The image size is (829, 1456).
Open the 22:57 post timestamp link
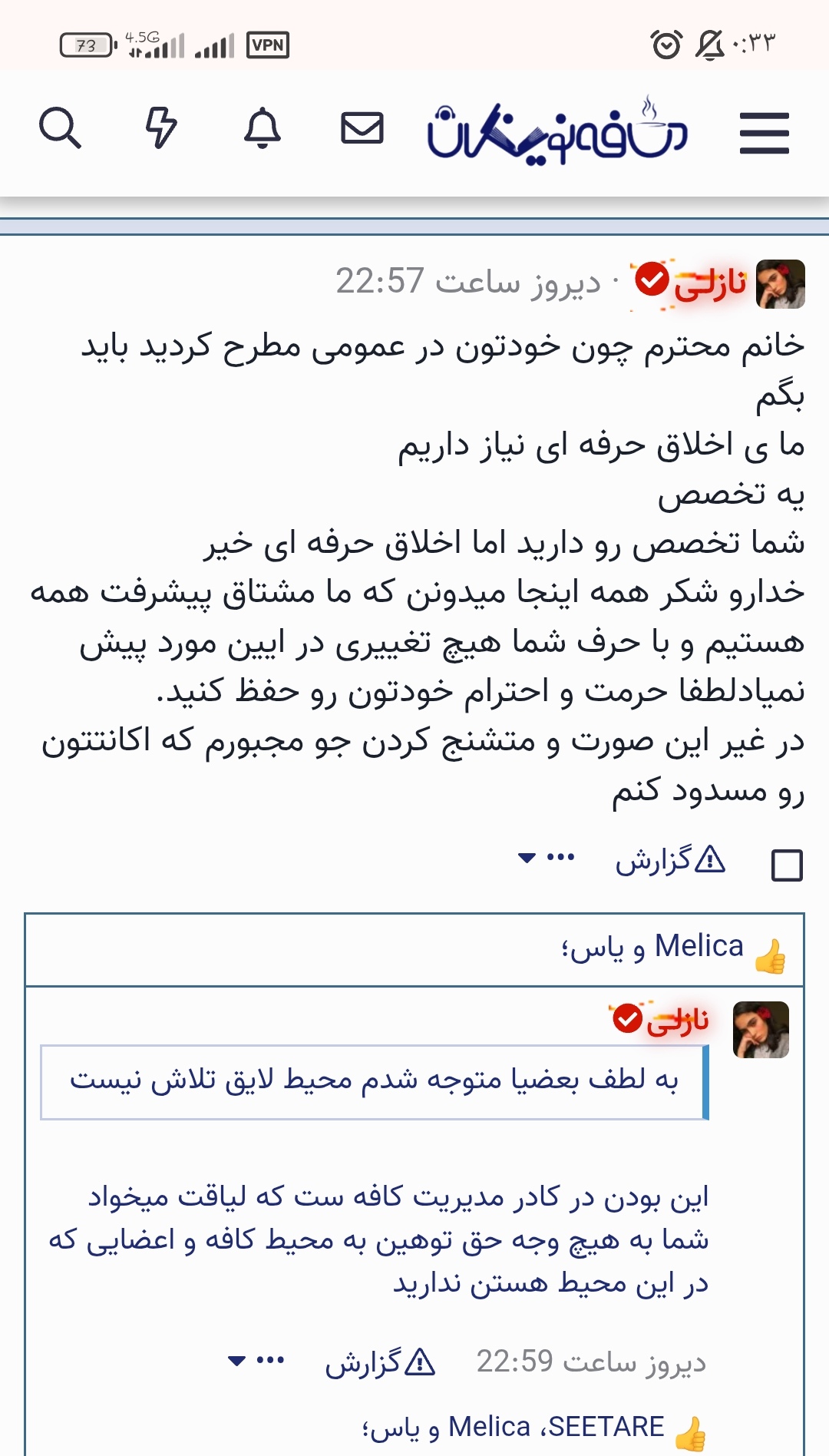click(x=468, y=282)
